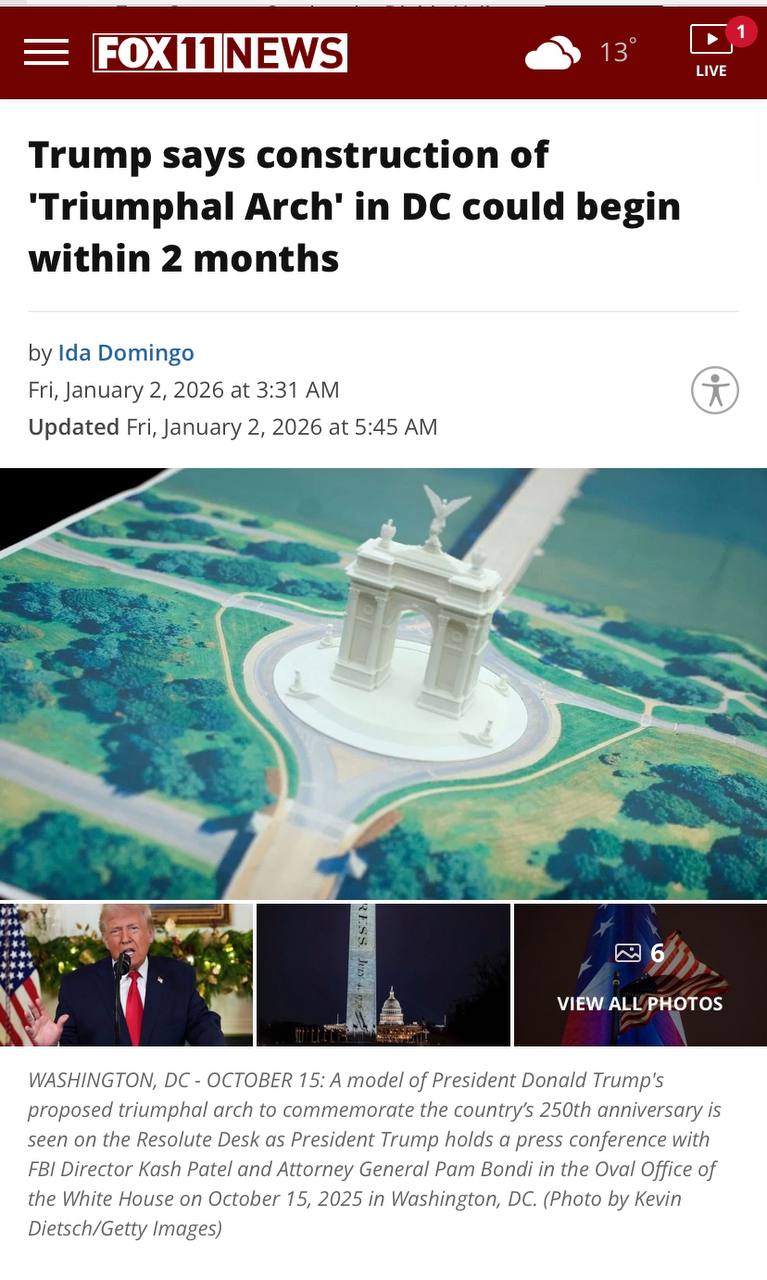Open the triumphal arch model photo

(x=383, y=683)
